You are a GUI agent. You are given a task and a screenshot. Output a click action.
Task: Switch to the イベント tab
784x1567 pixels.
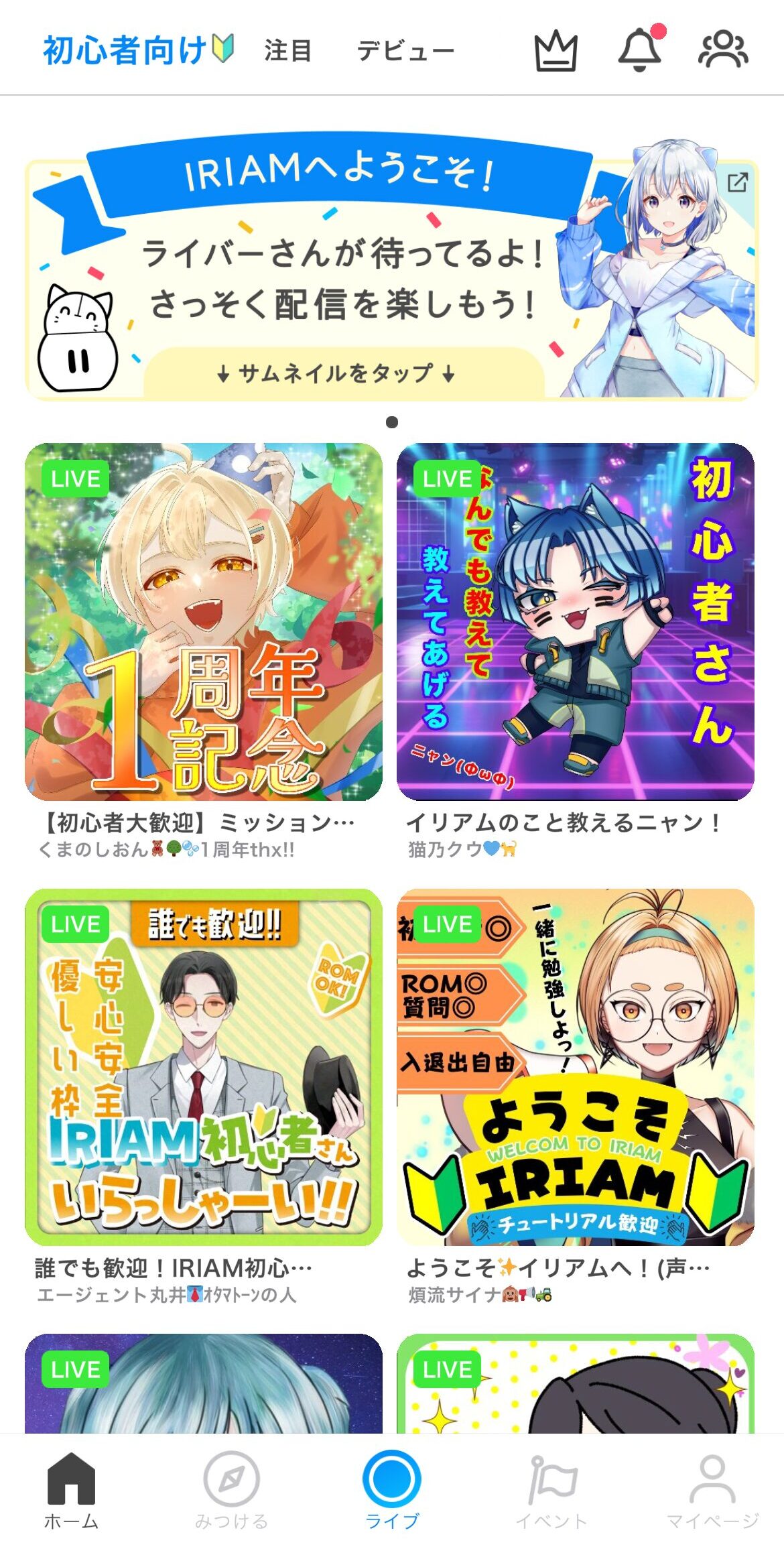click(x=551, y=1491)
